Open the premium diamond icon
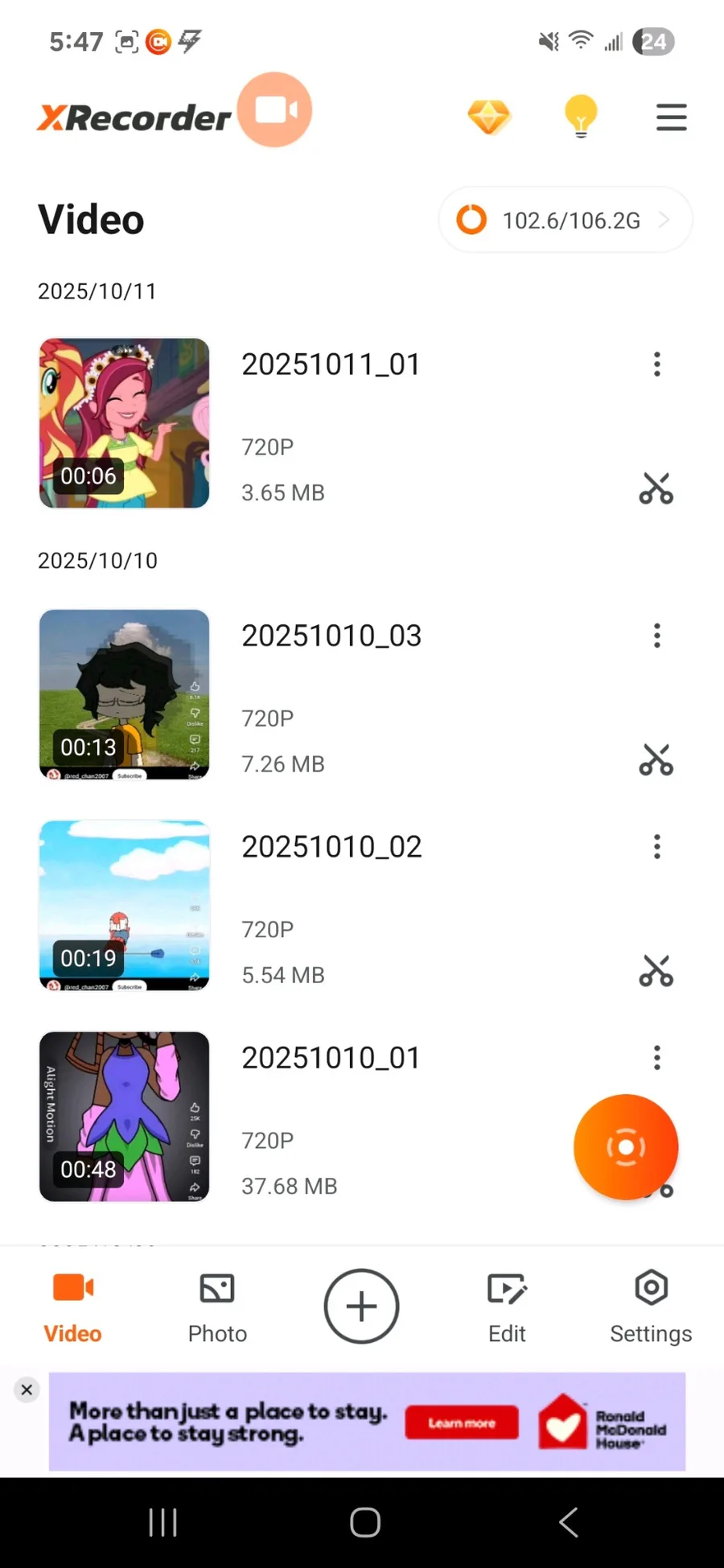Screen dimensions: 724x1568 [x=489, y=117]
